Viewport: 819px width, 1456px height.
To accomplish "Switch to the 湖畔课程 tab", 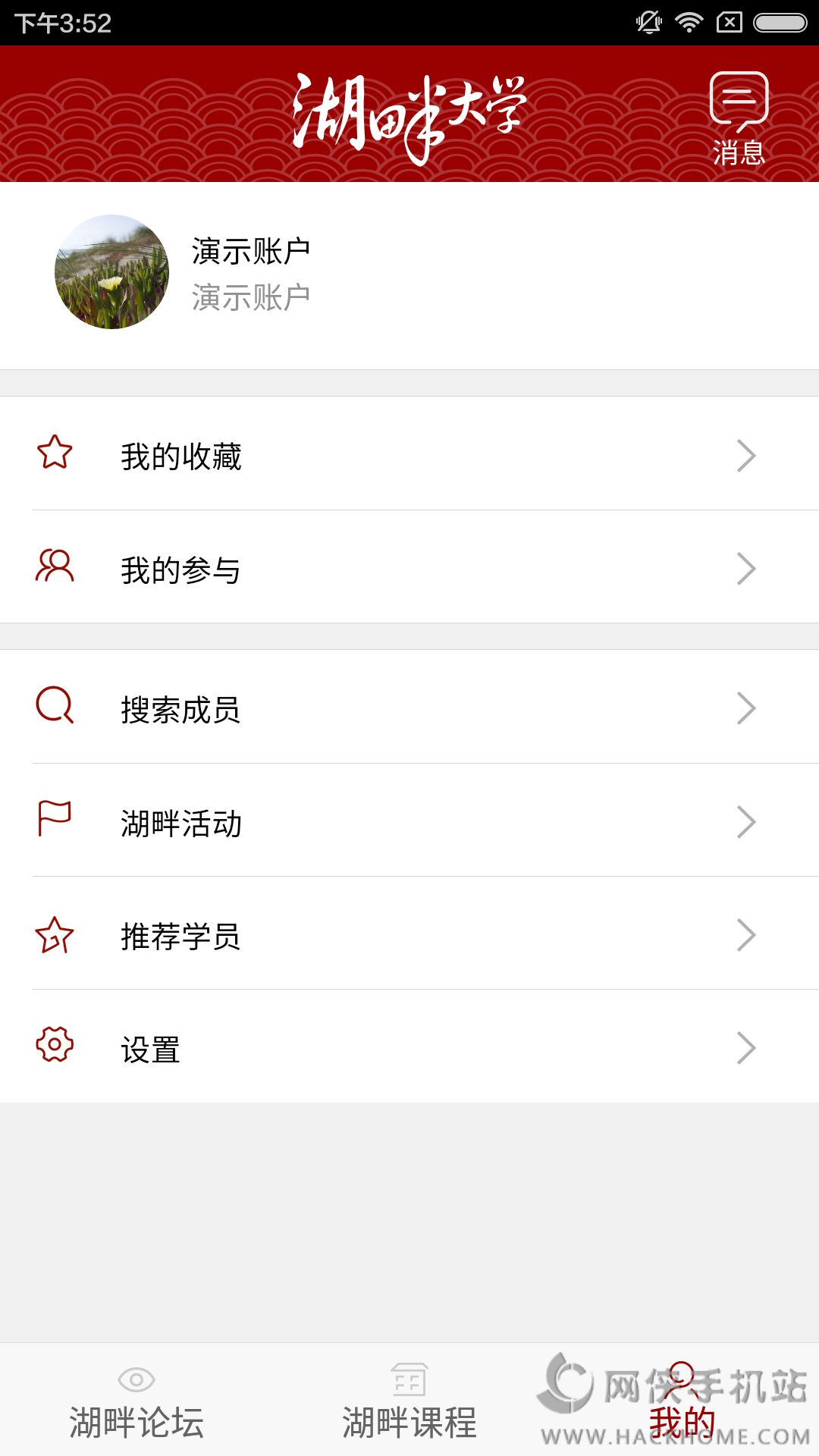I will [409, 1401].
